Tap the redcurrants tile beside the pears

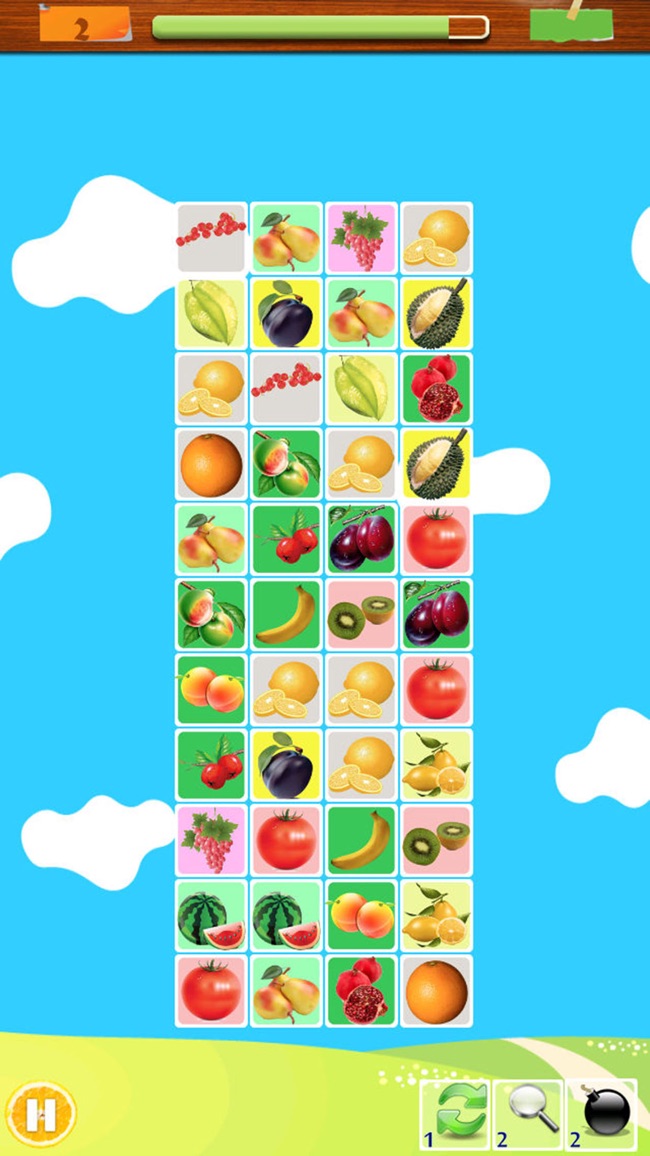[212, 237]
